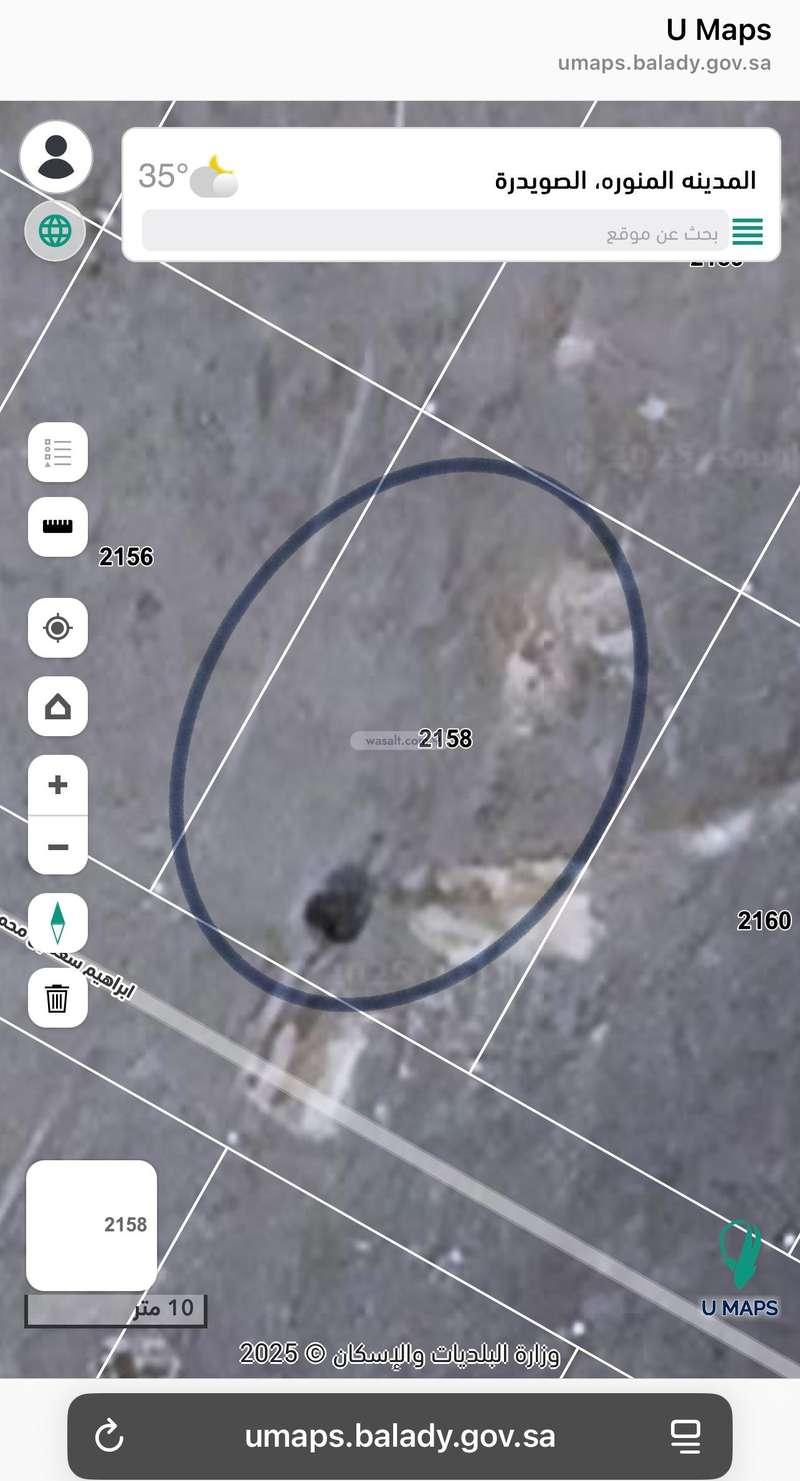Open the browser page options icon
The image size is (800, 1481).
click(685, 1437)
